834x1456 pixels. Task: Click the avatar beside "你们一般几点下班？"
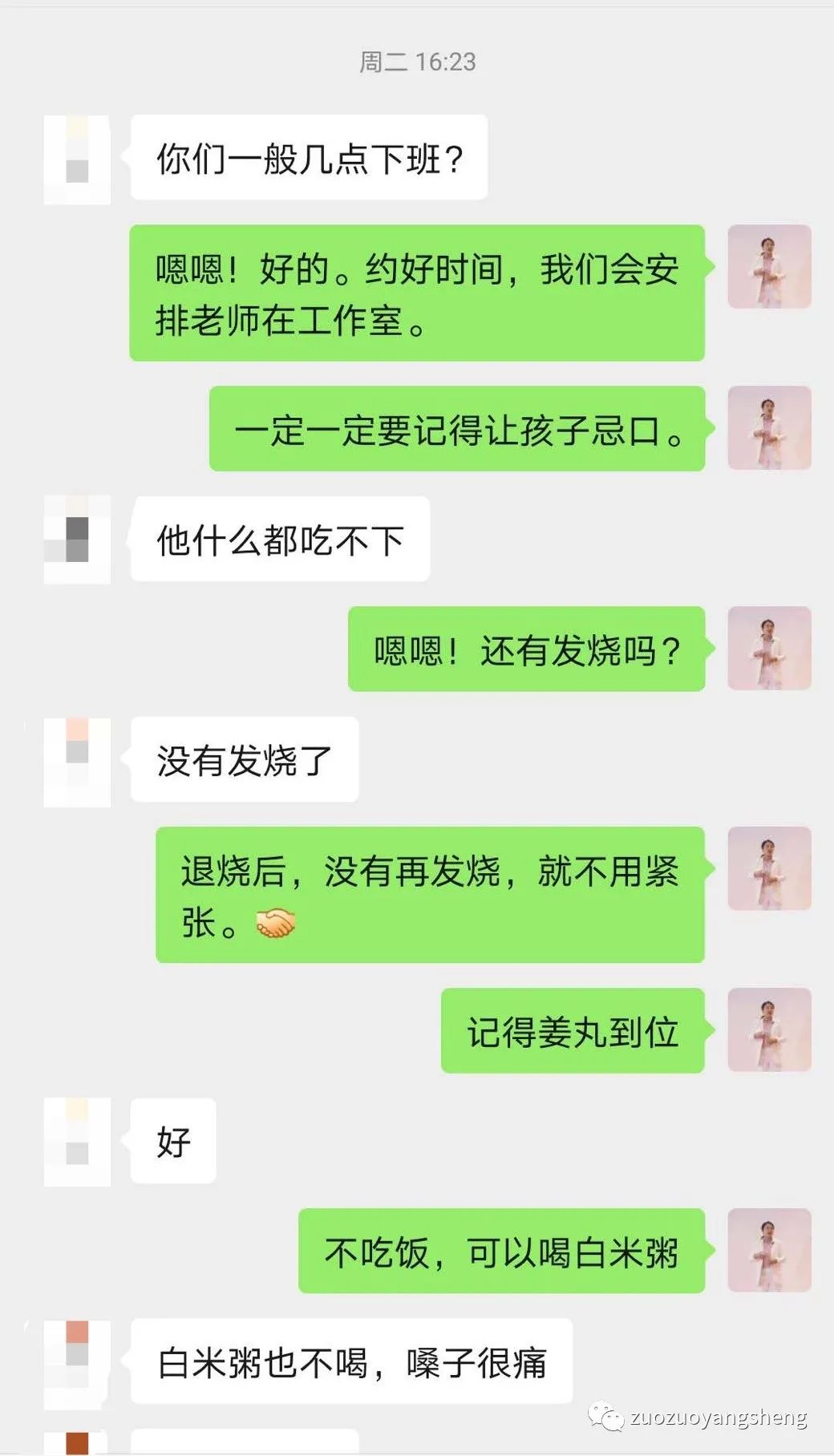(x=77, y=157)
